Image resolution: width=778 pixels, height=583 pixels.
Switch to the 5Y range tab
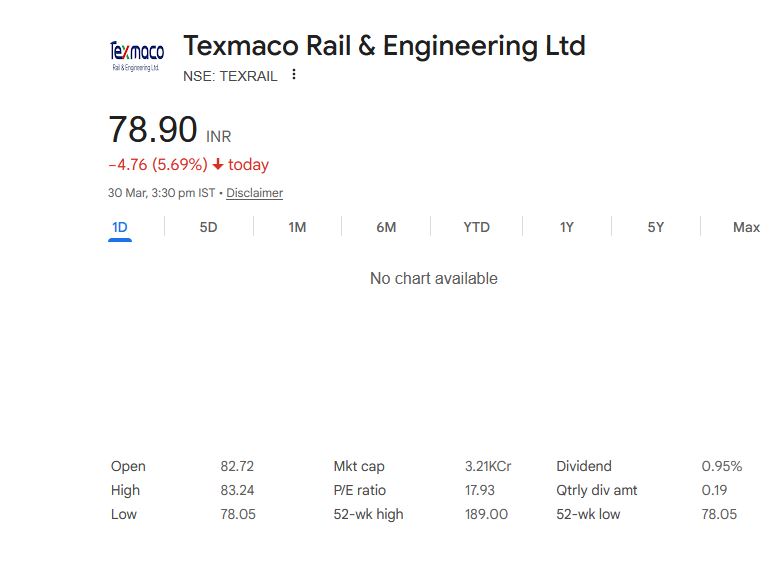(655, 227)
